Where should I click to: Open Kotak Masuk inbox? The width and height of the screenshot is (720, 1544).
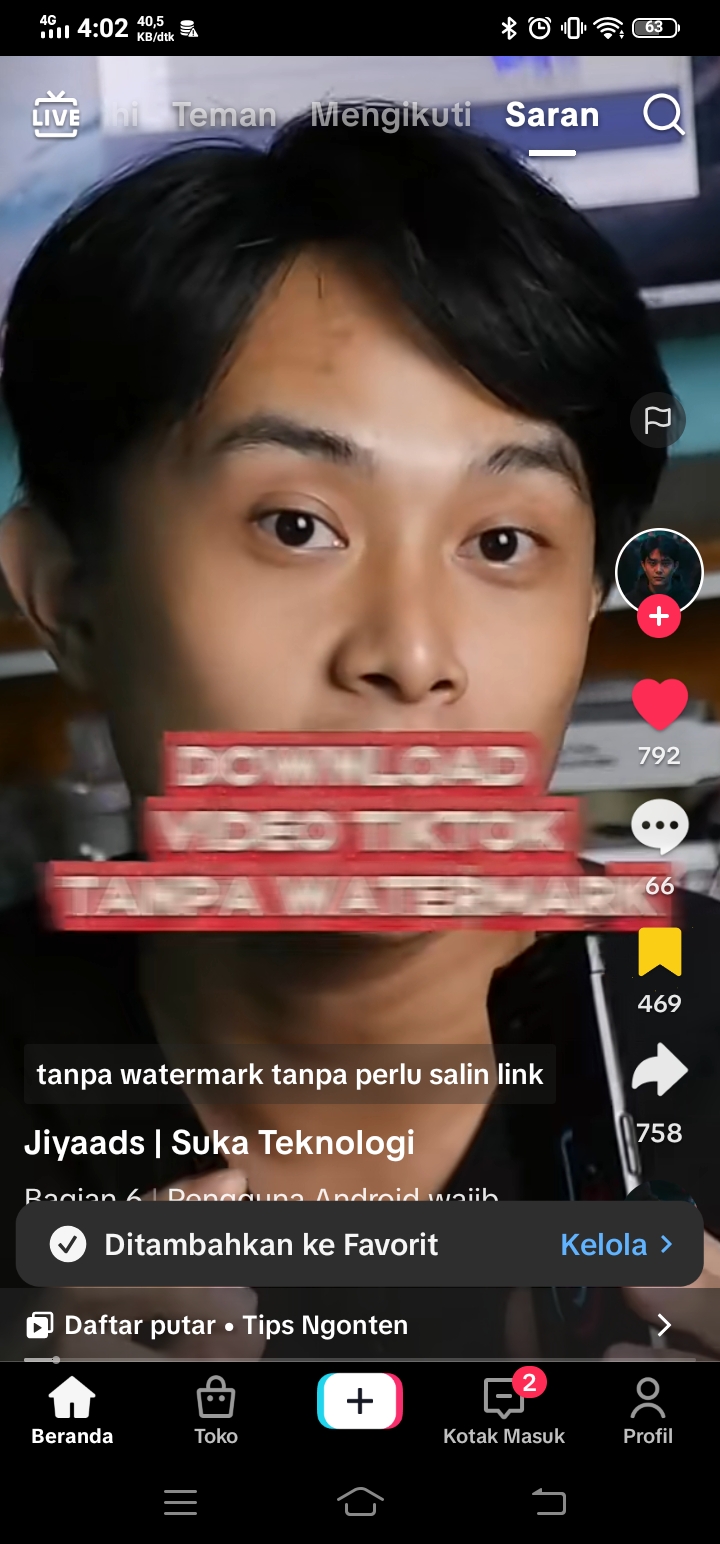point(504,1411)
